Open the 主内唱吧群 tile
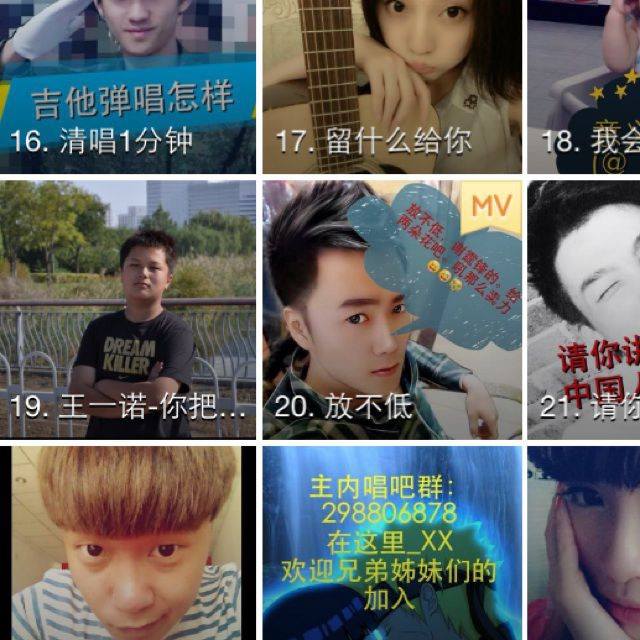This screenshot has height=640, width=640. pos(392,545)
